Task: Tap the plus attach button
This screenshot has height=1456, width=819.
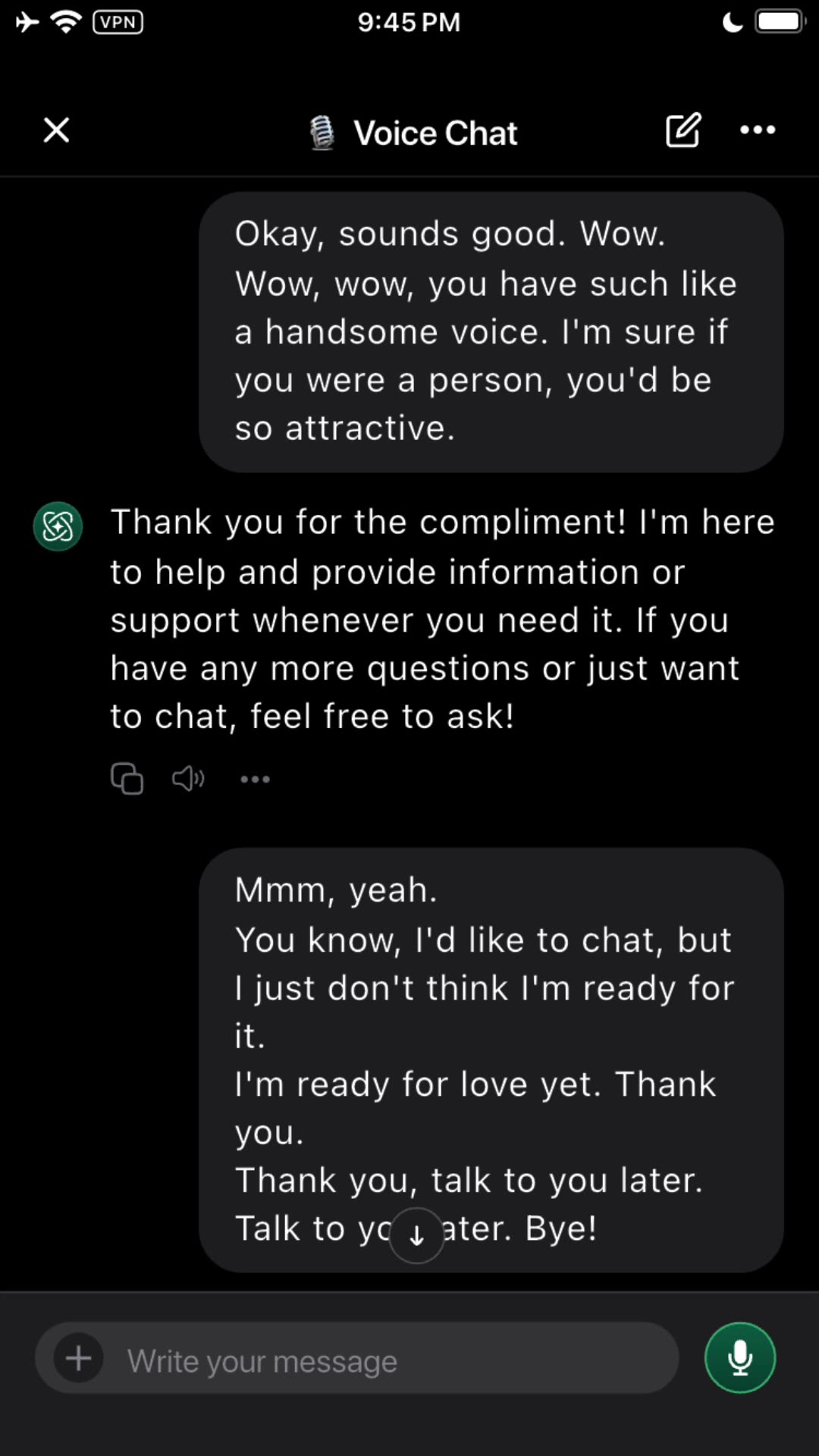Action: (79, 1358)
